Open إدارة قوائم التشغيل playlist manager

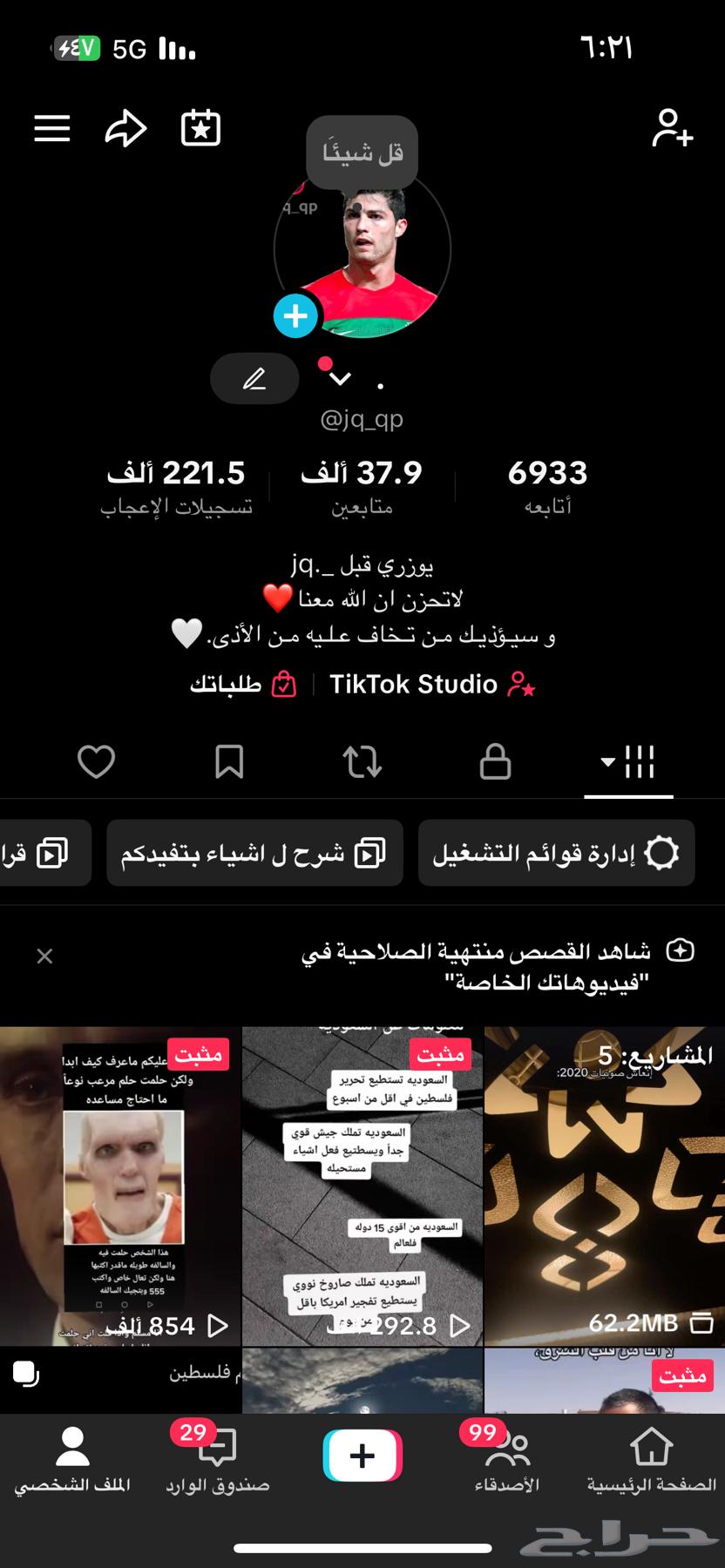tap(556, 853)
